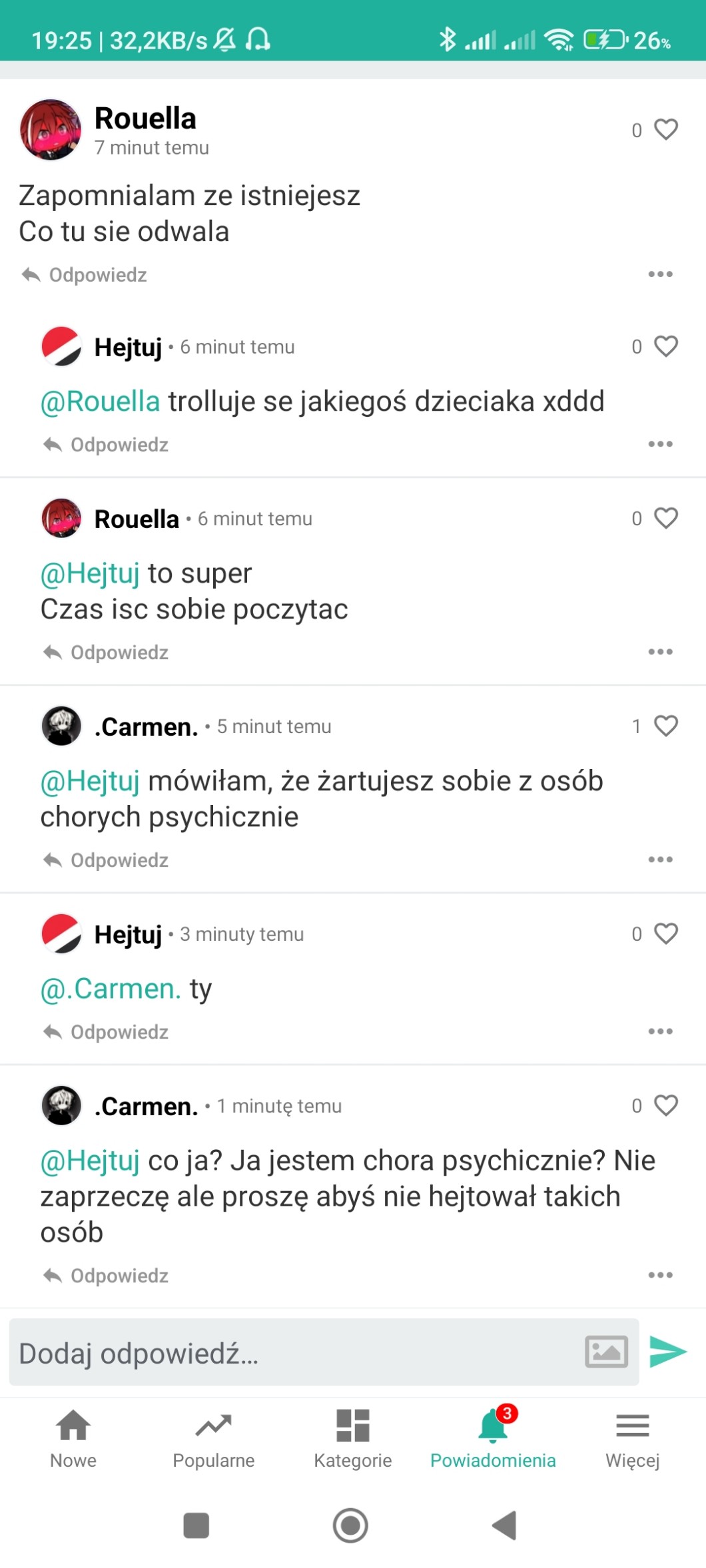Go to the Kategorie tab
This screenshot has width=706, height=1568.
[x=353, y=1439]
